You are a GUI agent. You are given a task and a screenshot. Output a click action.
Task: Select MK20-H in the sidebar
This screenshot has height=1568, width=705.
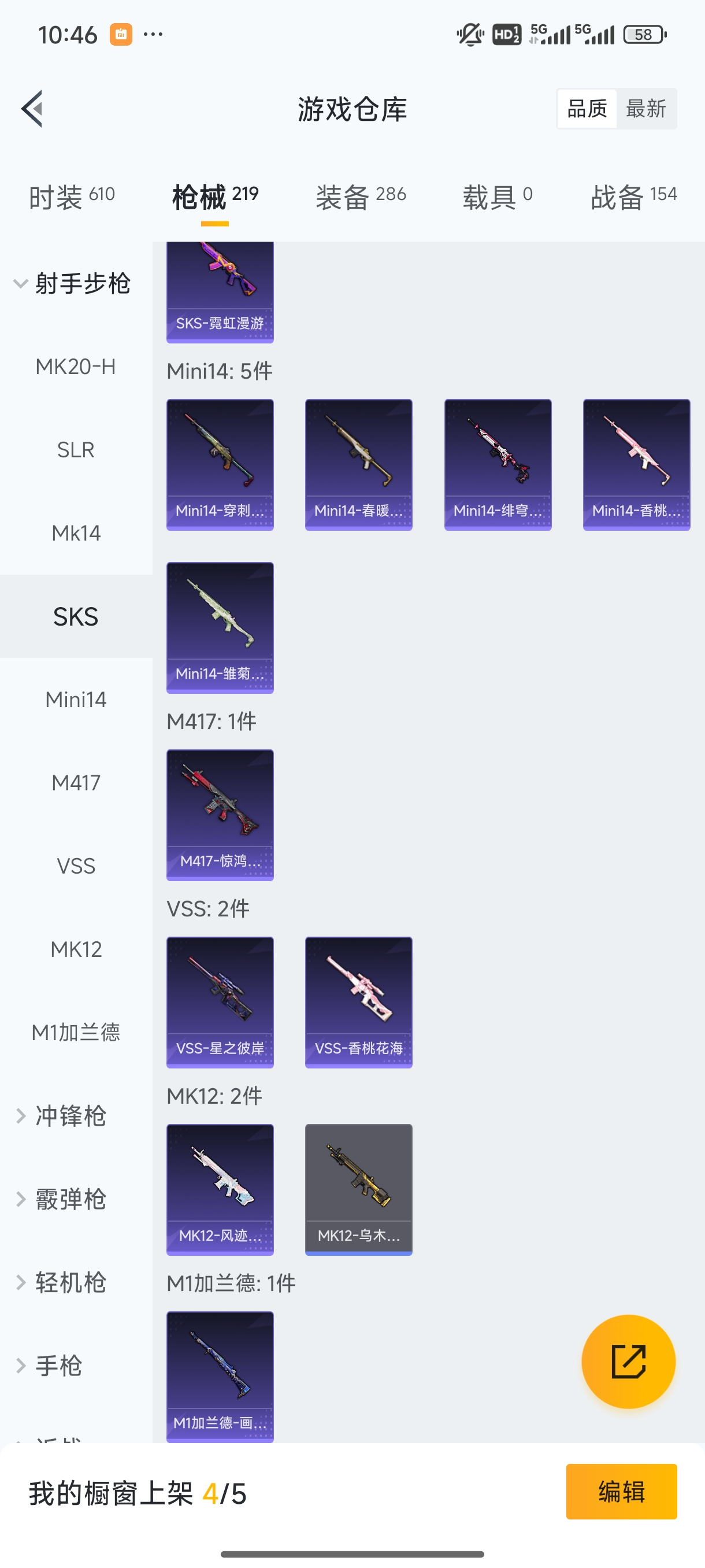76,367
